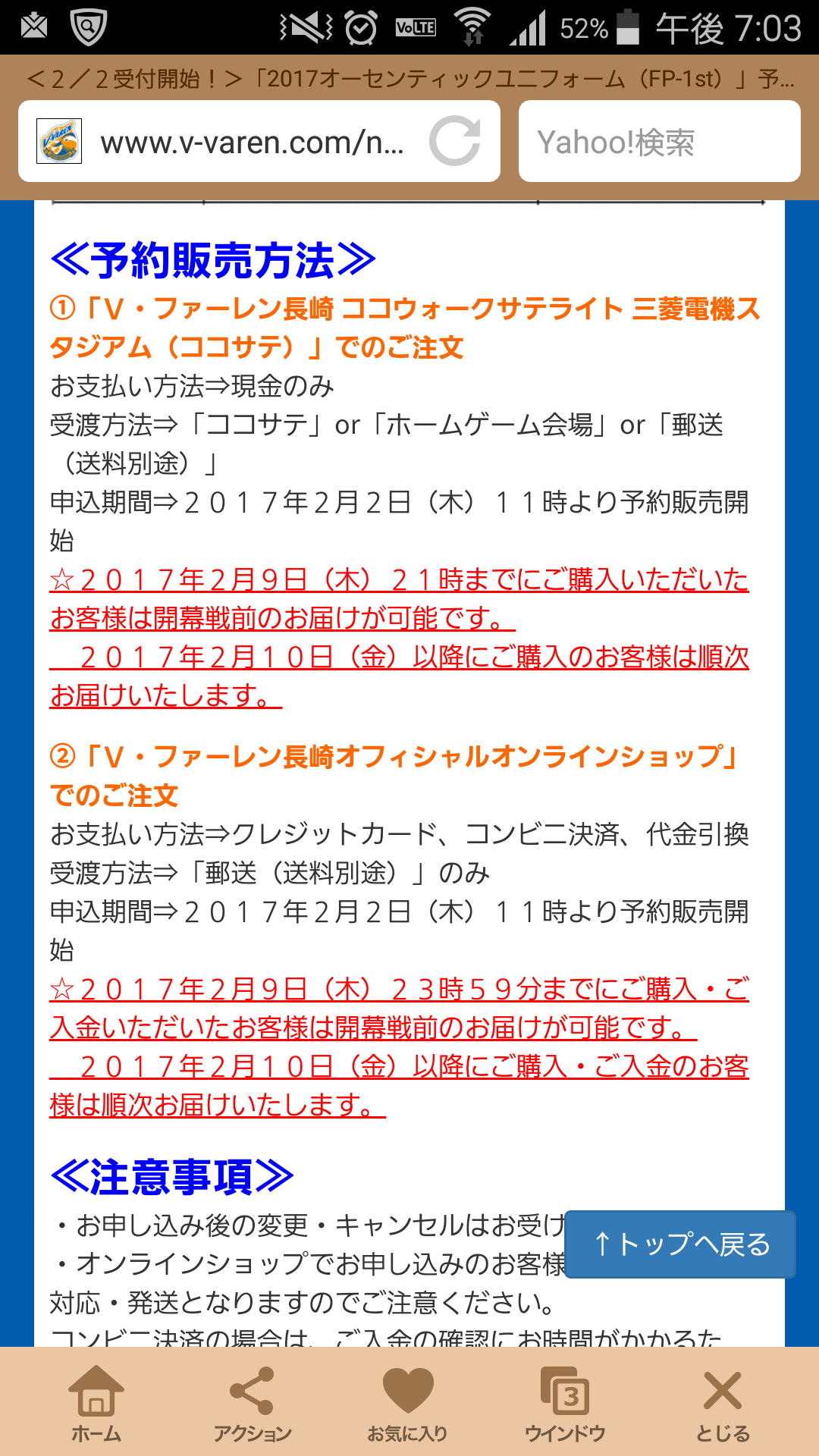
Task: Open the Yahoo!検索 search box
Action: 658,142
